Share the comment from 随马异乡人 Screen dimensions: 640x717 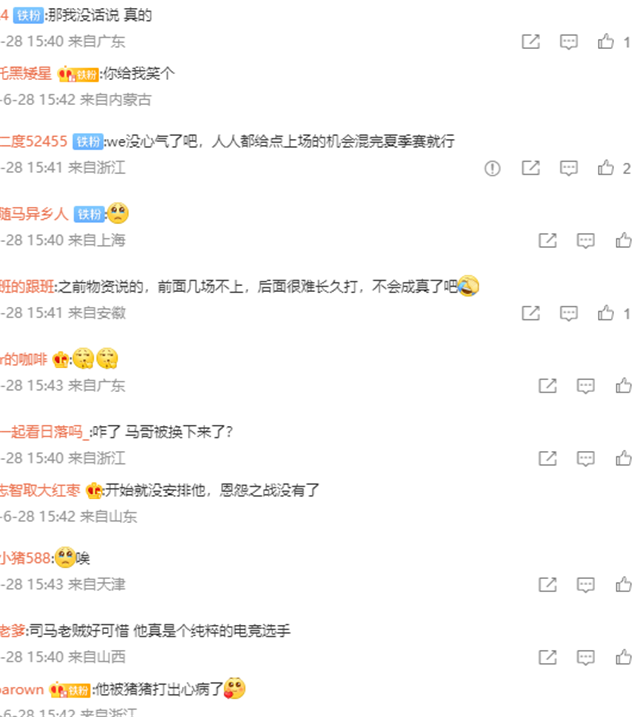548,241
